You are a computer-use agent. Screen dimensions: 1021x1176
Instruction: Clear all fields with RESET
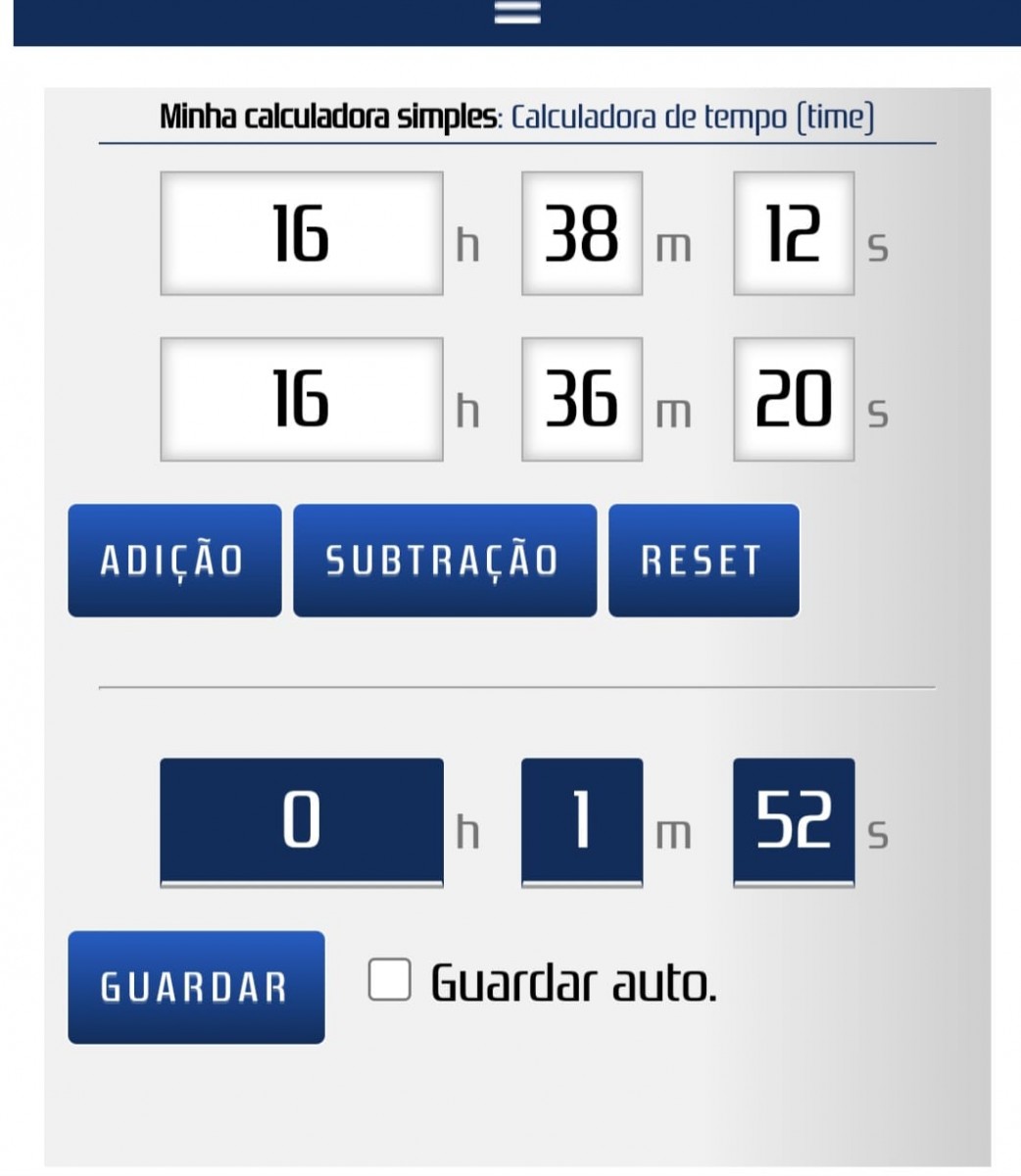coord(704,561)
